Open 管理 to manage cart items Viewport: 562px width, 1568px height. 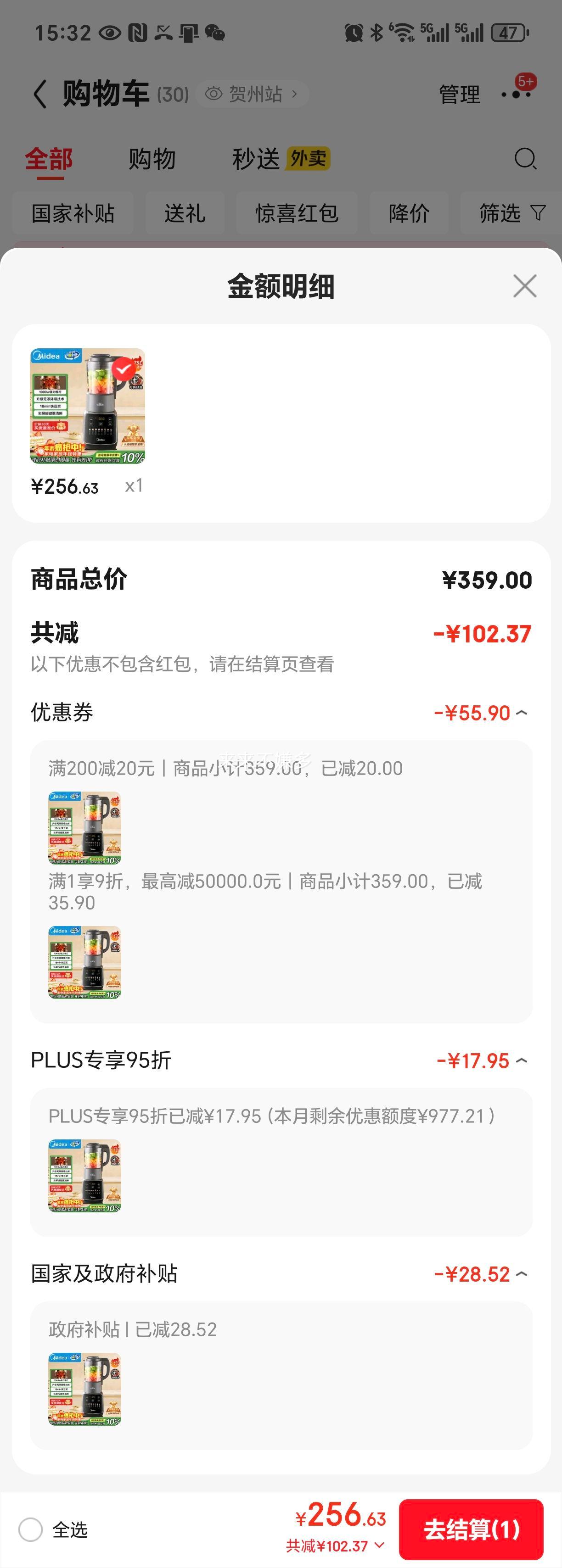459,95
